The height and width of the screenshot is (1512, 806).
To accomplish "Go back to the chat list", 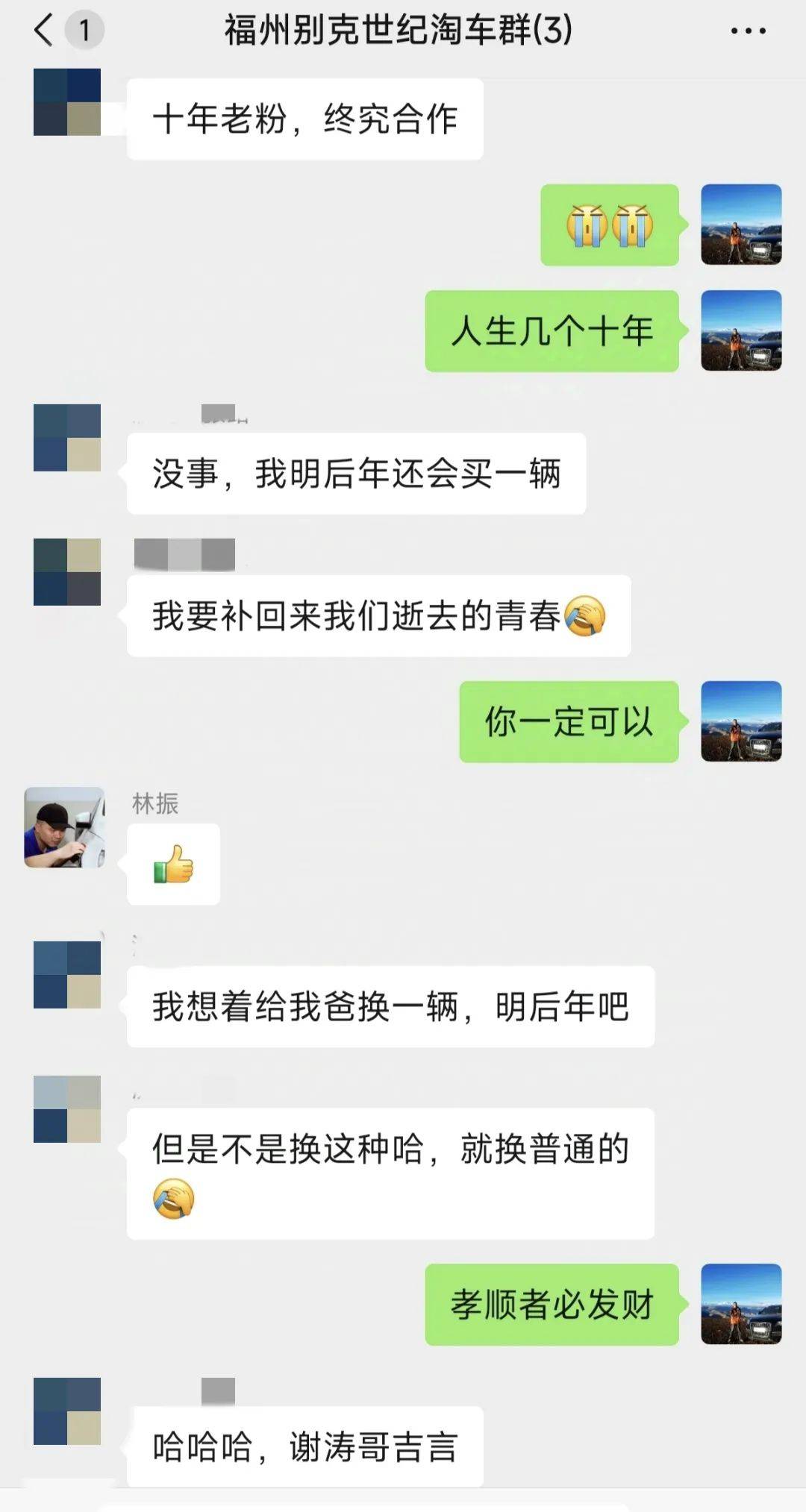I will (x=45, y=31).
